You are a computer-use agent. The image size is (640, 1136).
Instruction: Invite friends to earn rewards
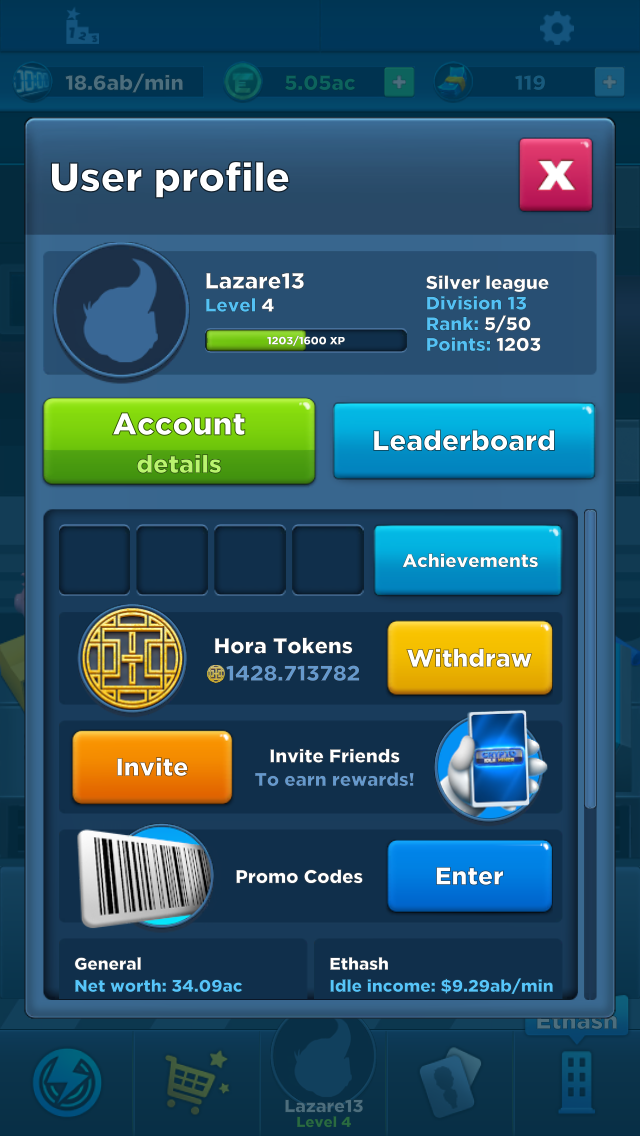[152, 767]
